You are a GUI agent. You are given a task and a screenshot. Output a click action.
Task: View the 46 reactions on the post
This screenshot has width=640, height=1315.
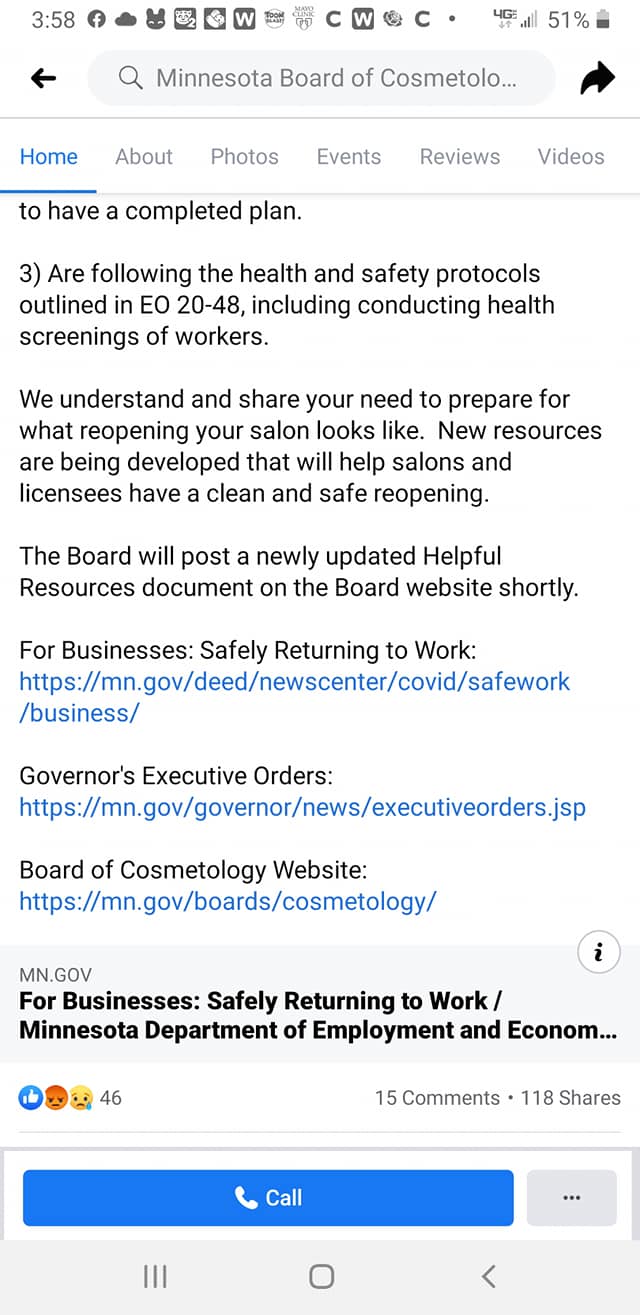click(70, 1097)
